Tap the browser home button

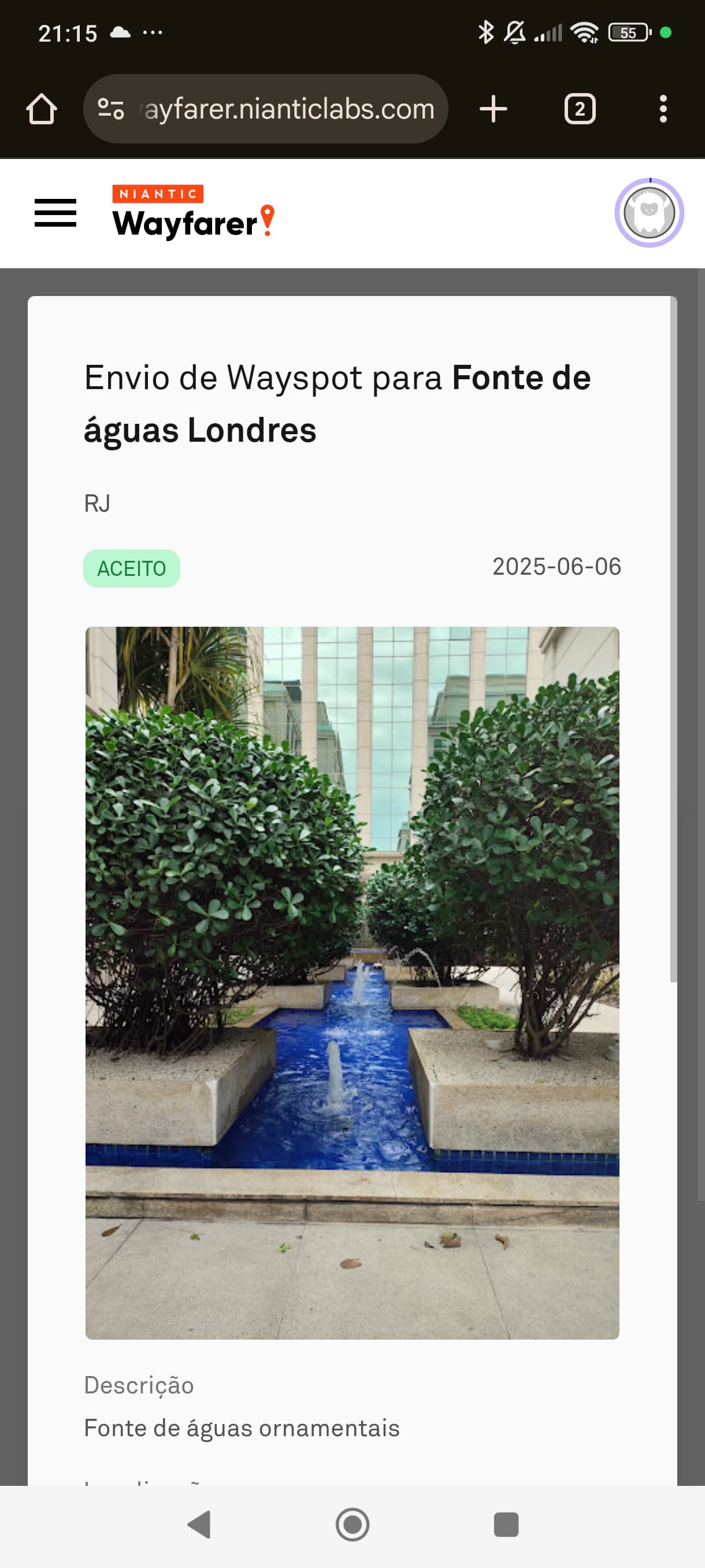coord(42,109)
